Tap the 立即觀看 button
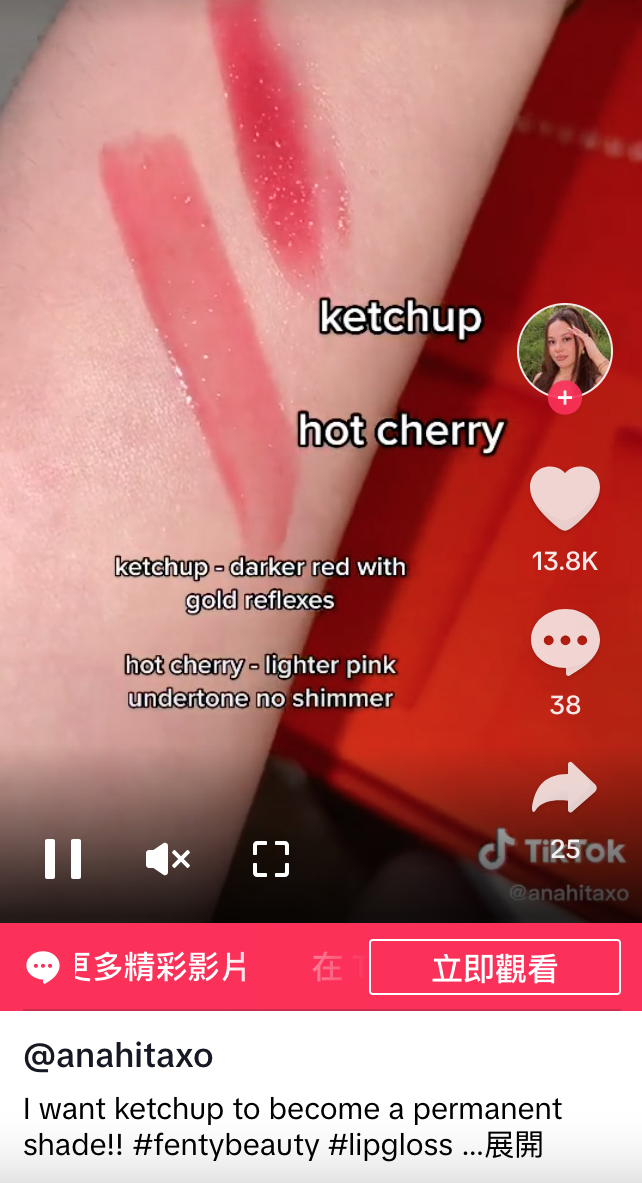 pyautogui.click(x=495, y=967)
